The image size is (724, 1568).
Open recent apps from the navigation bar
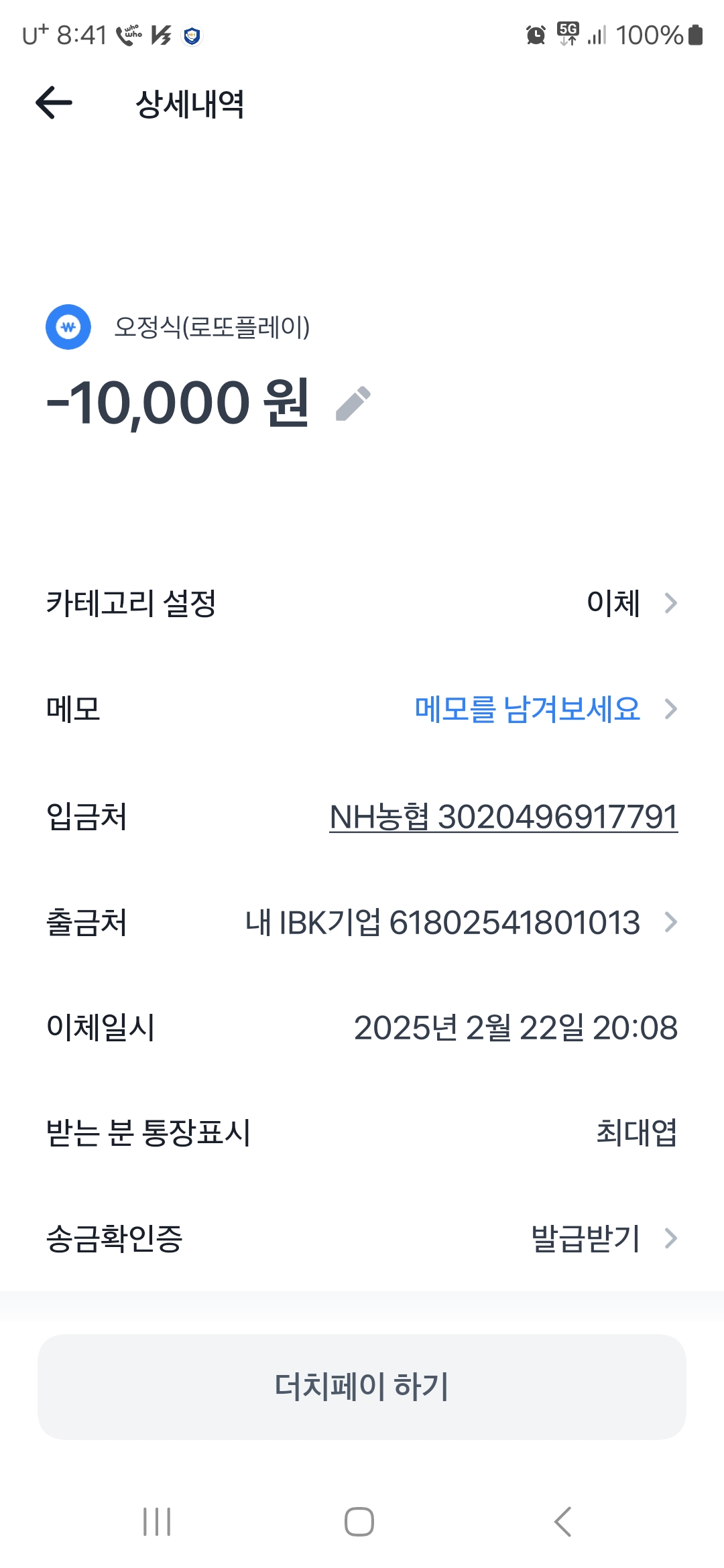157,1522
